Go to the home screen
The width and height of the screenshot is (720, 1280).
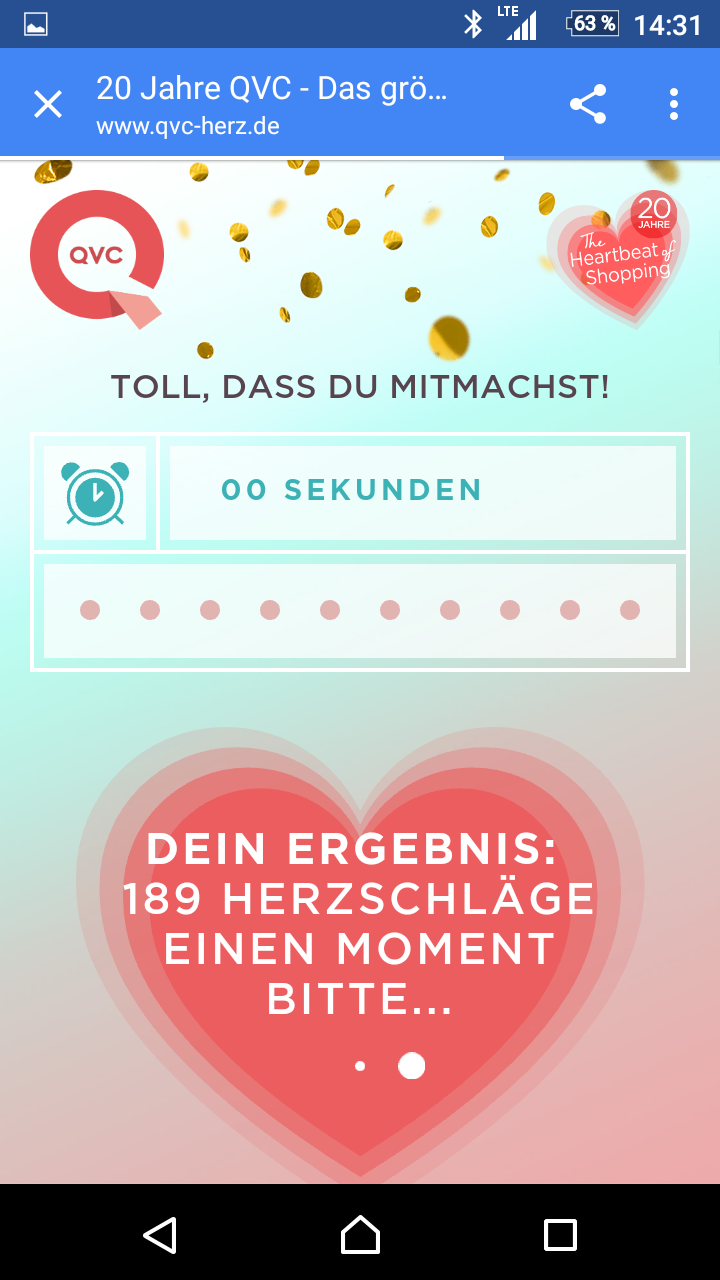point(360,1235)
